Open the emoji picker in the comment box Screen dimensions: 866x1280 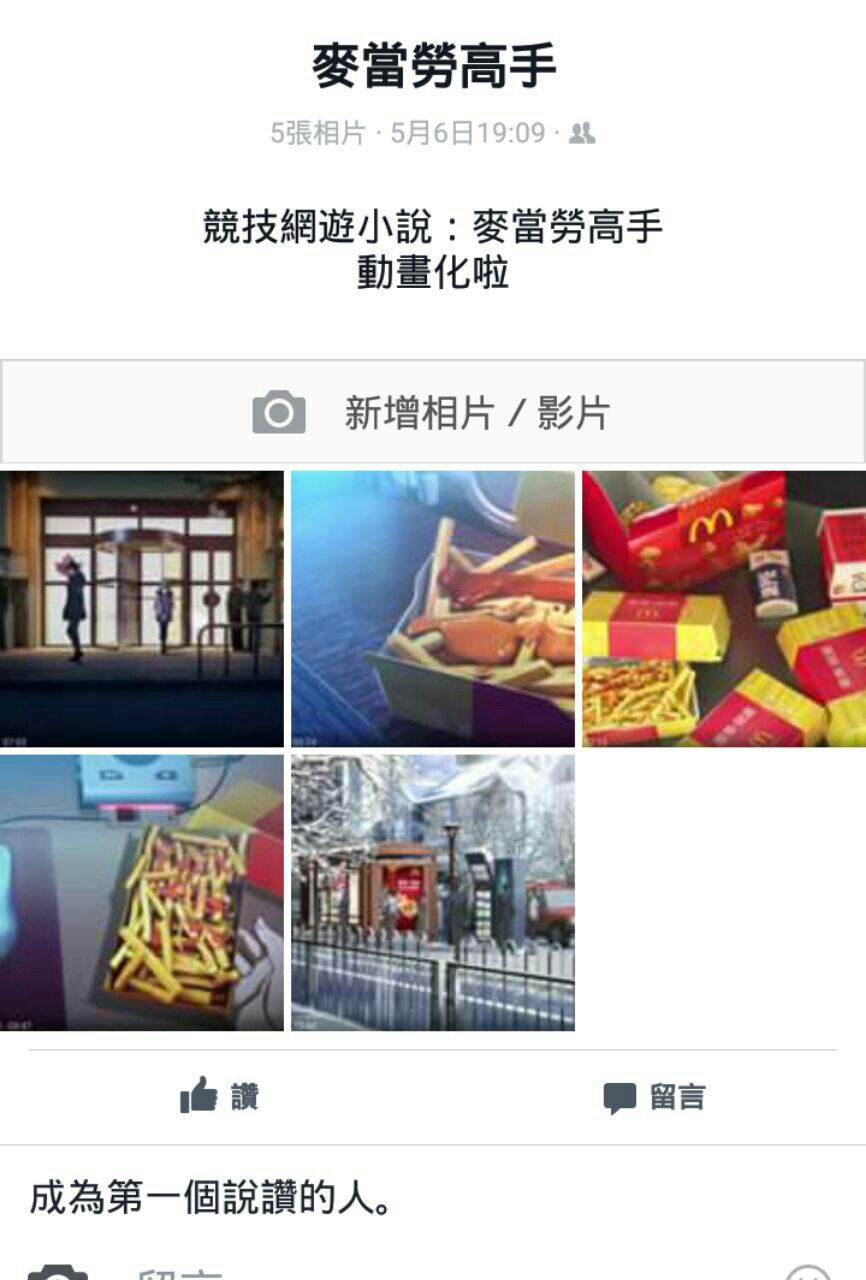pyautogui.click(x=806, y=1270)
